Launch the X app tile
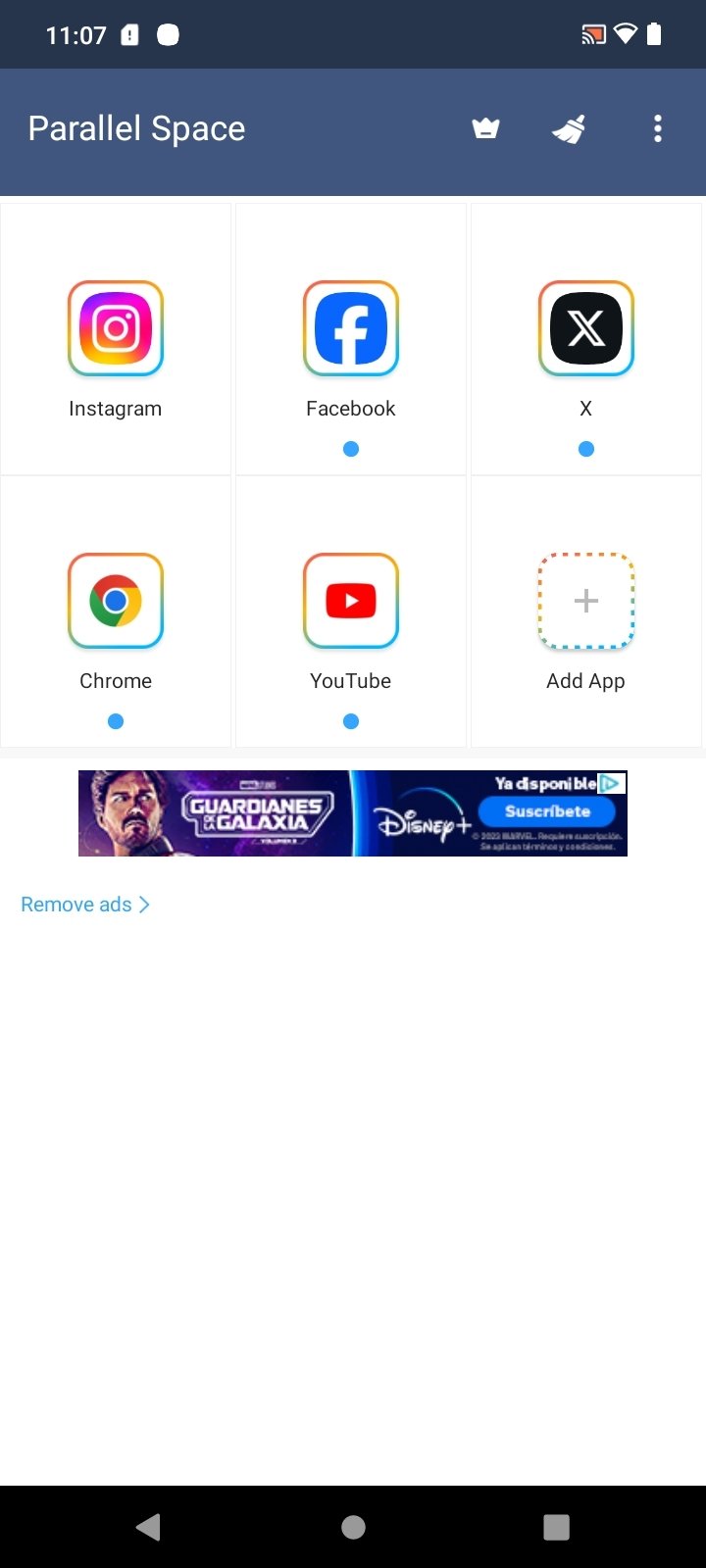 (586, 338)
